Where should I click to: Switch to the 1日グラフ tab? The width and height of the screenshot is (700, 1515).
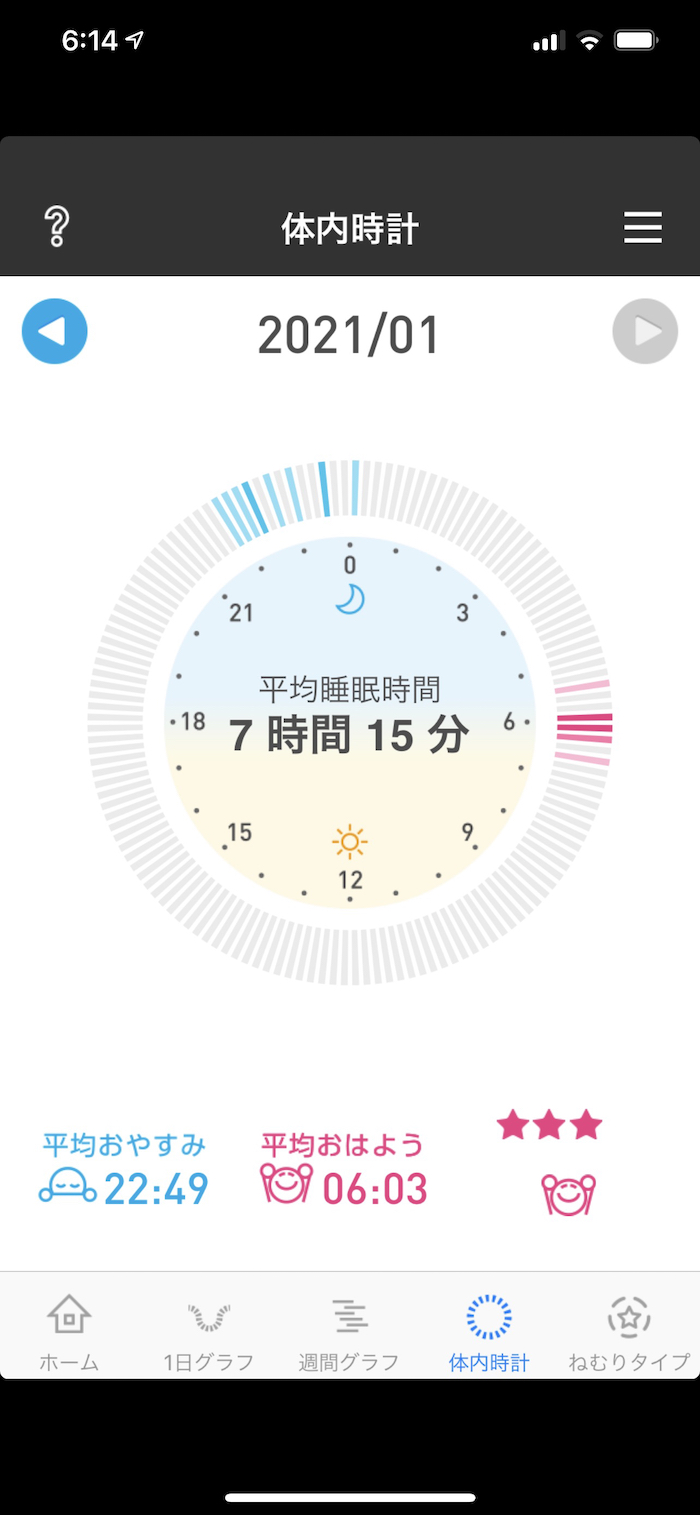click(209, 1330)
